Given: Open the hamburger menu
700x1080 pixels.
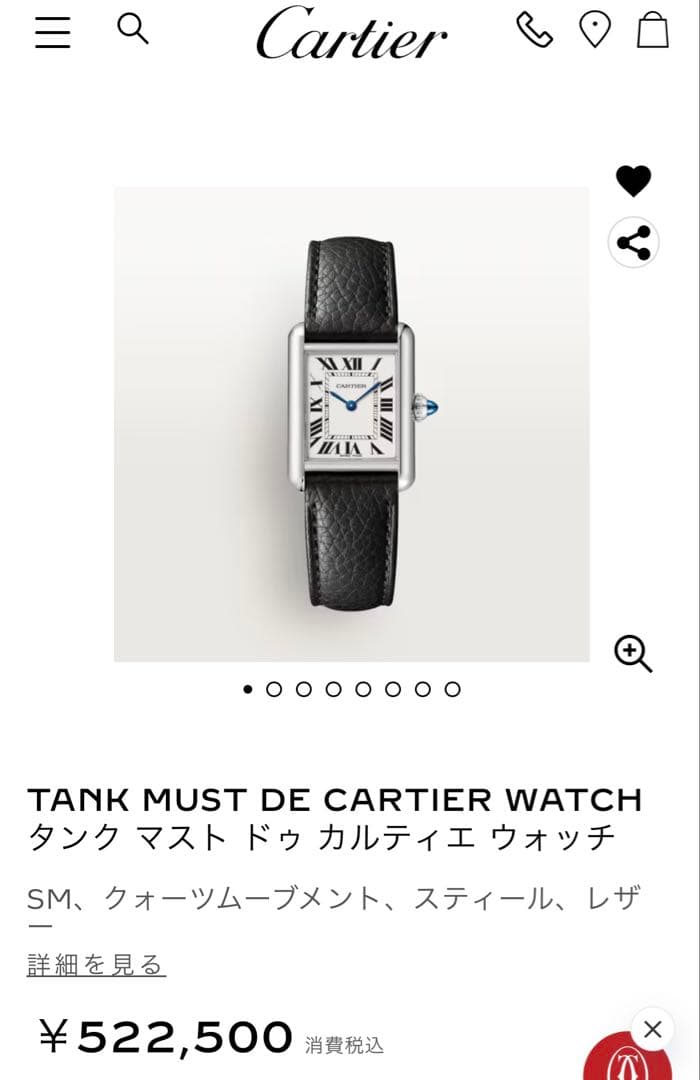Looking at the screenshot, I should [52, 32].
